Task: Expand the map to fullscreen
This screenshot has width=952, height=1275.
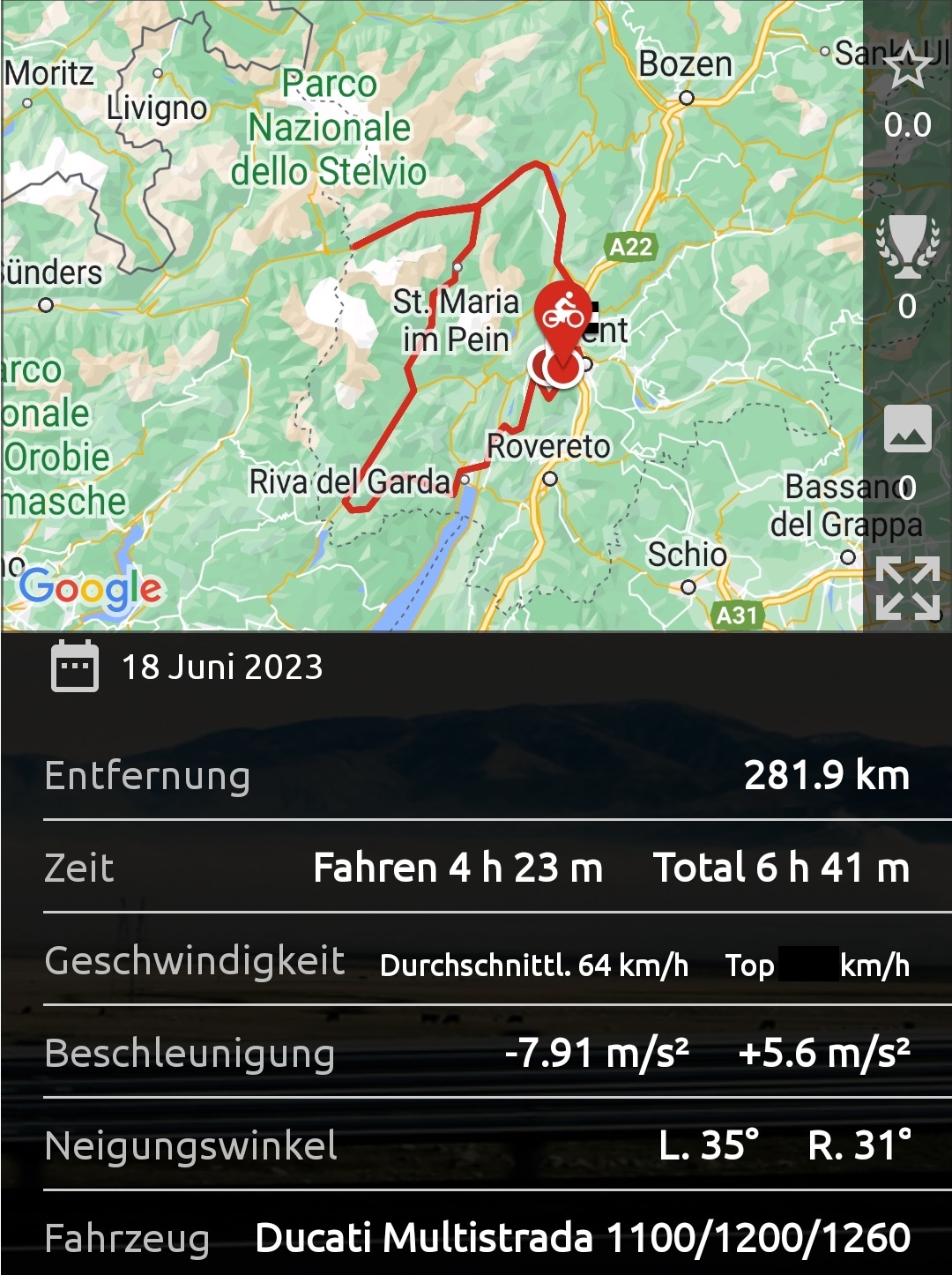Action: pyautogui.click(x=907, y=587)
